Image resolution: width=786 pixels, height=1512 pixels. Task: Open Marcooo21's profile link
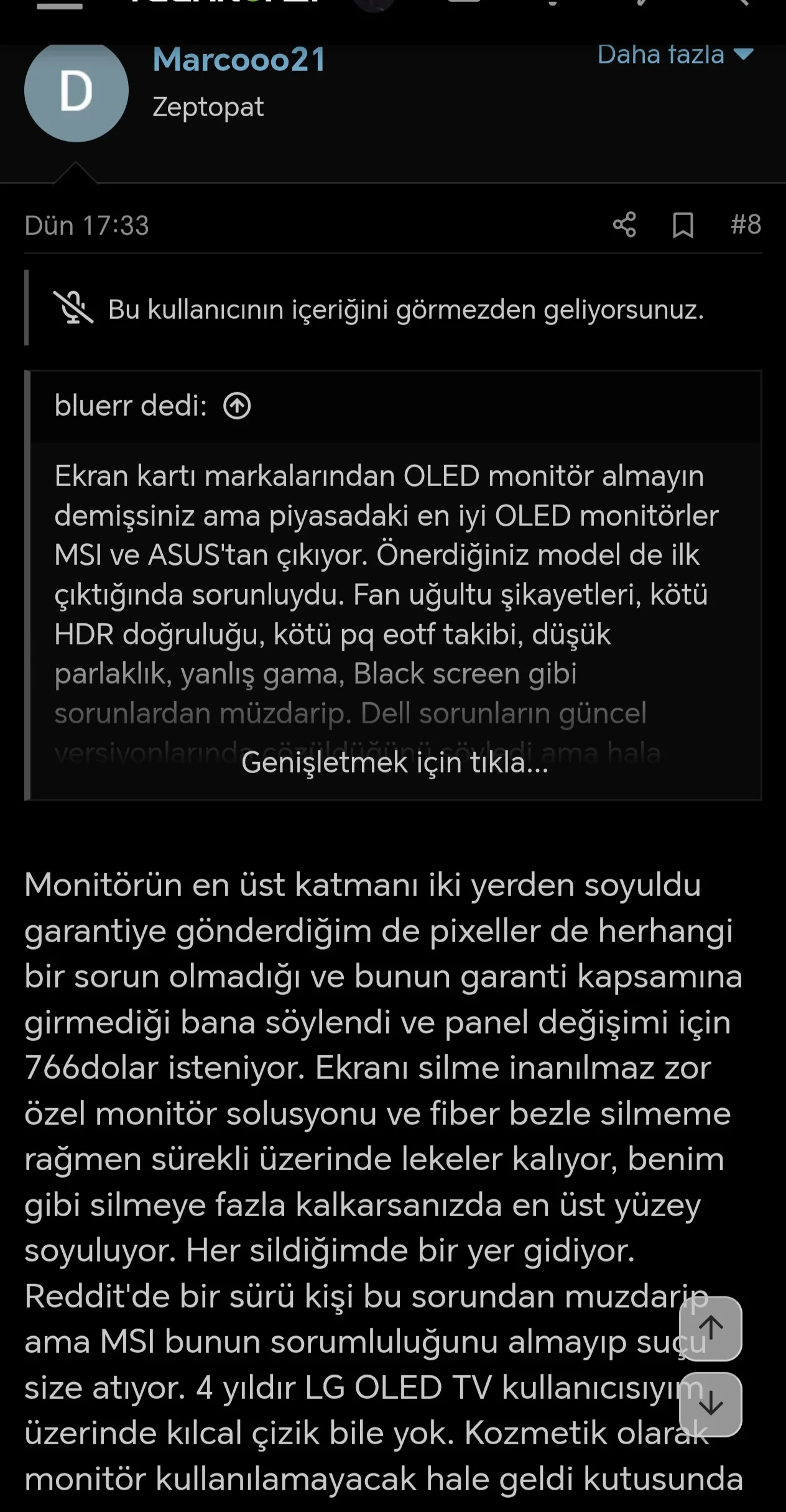click(240, 60)
